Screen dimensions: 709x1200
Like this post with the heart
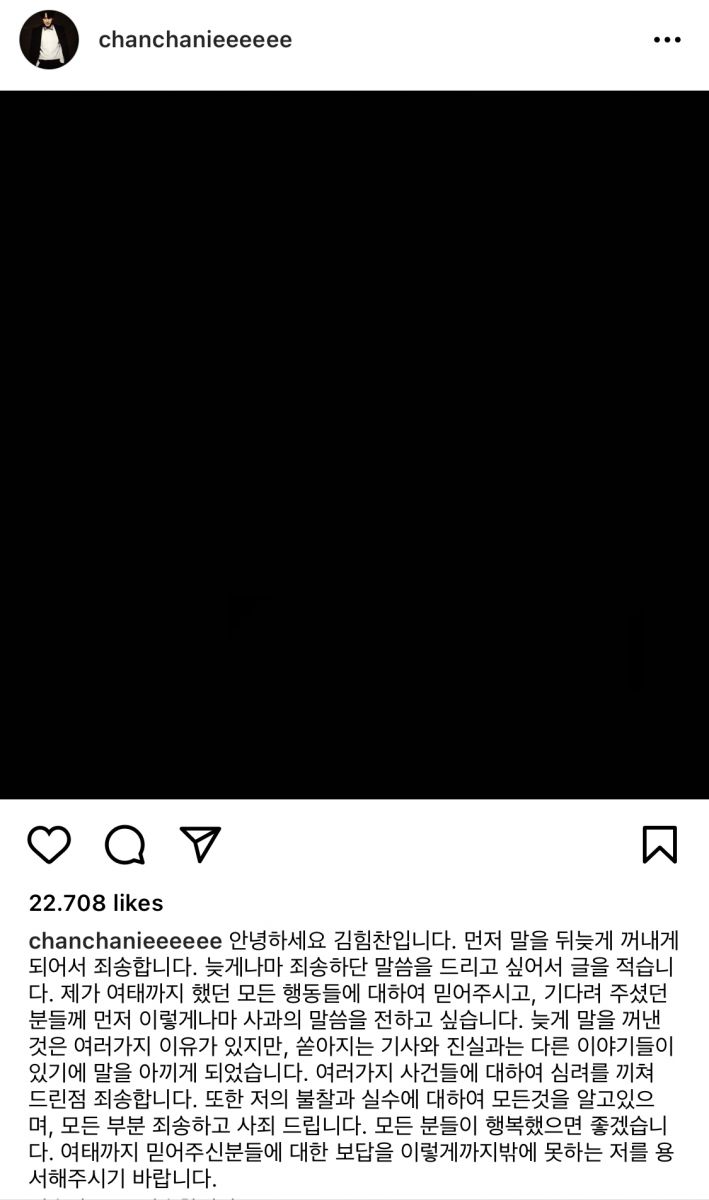point(49,845)
